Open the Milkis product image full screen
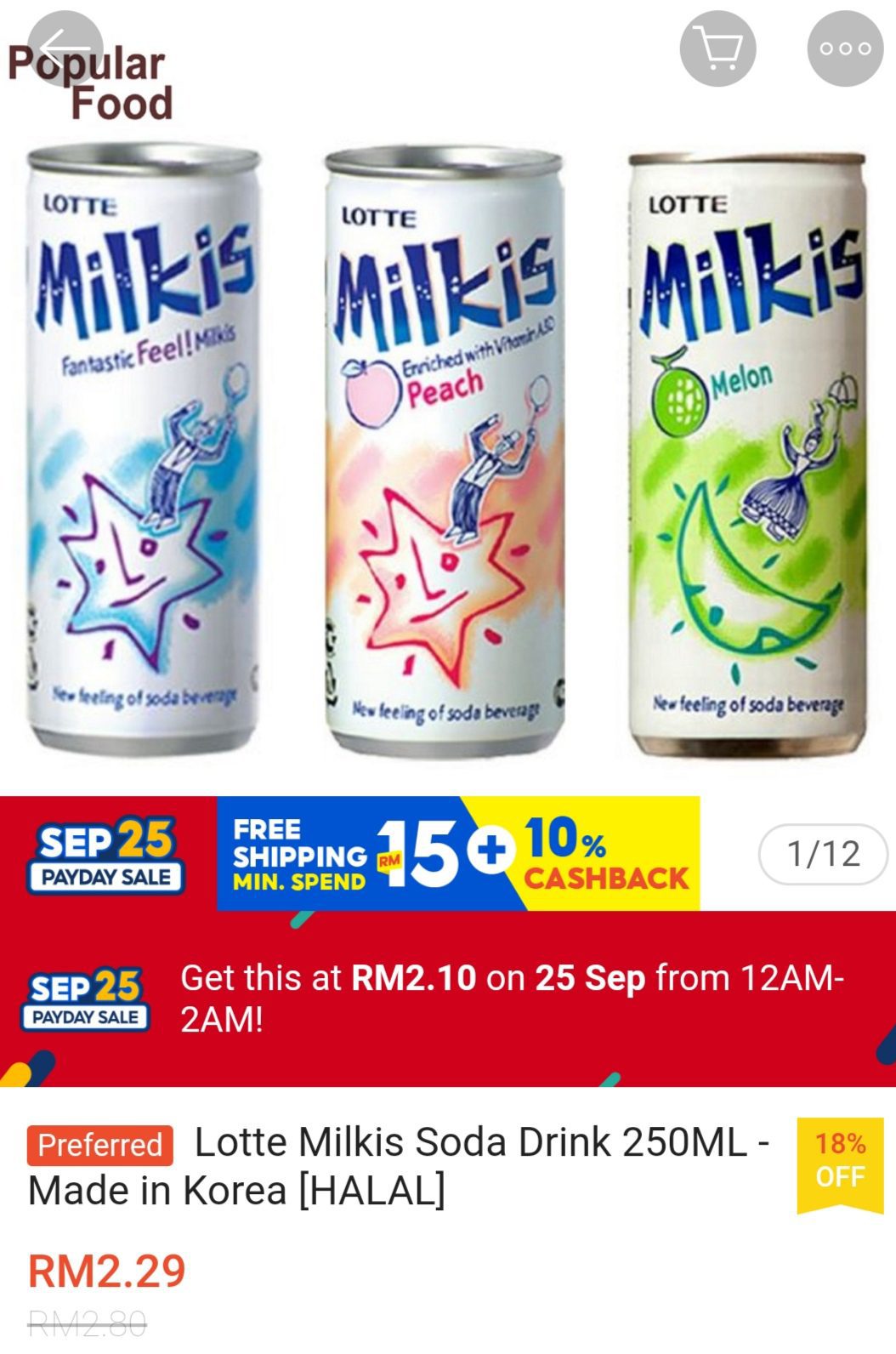Viewport: 896px width, 1354px height. tap(446, 451)
